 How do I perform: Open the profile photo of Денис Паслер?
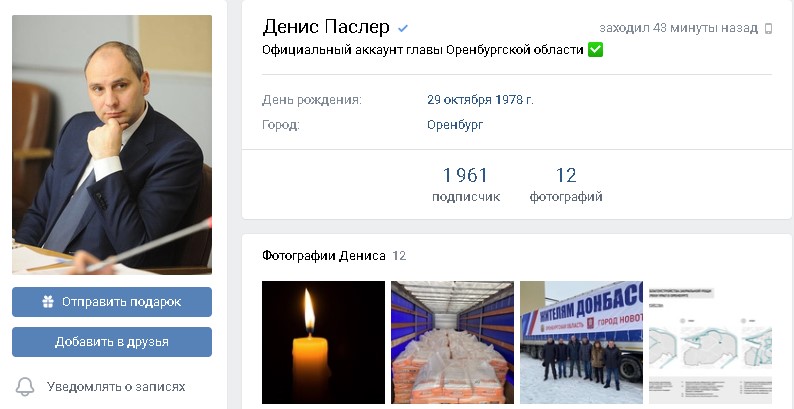(x=112, y=144)
